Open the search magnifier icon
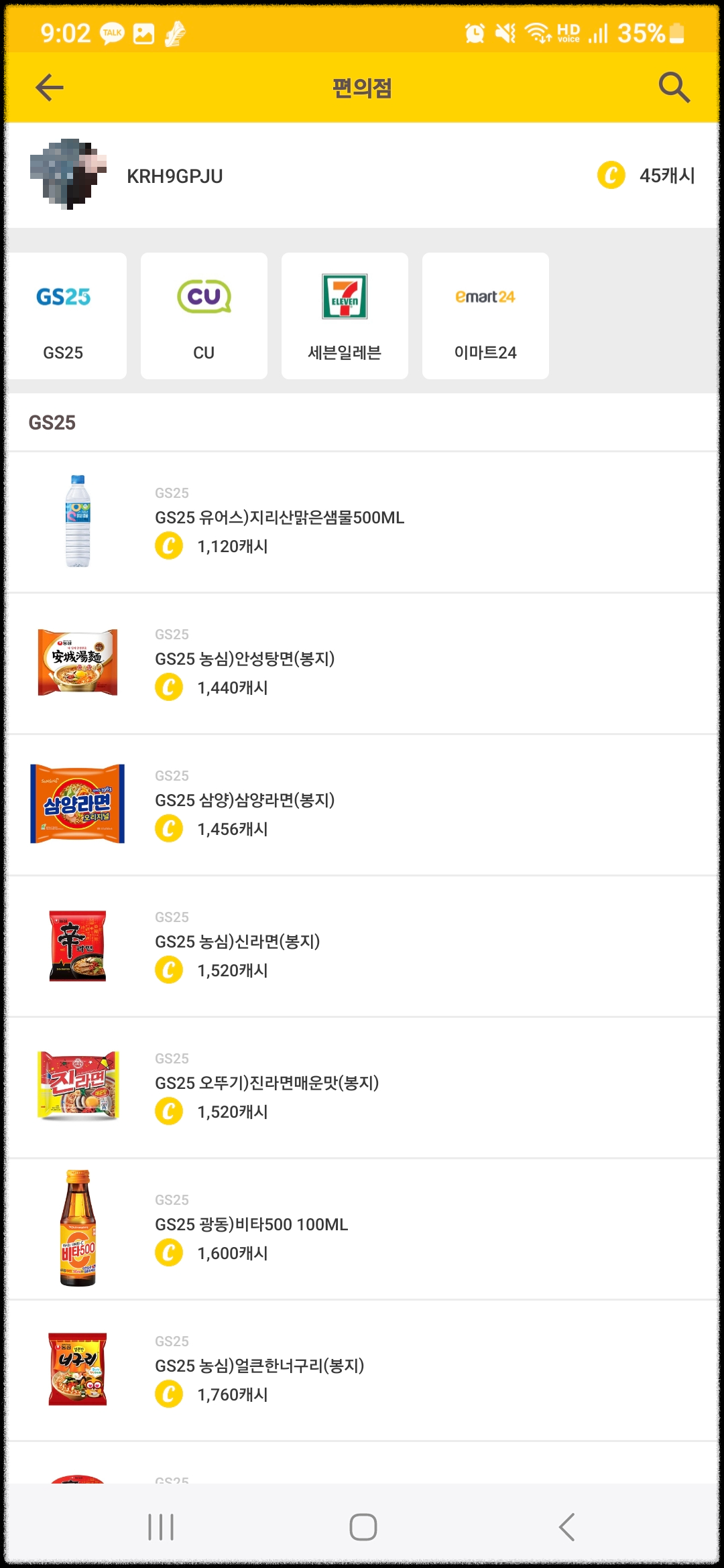Screen dimensions: 724x1568 pos(674,88)
